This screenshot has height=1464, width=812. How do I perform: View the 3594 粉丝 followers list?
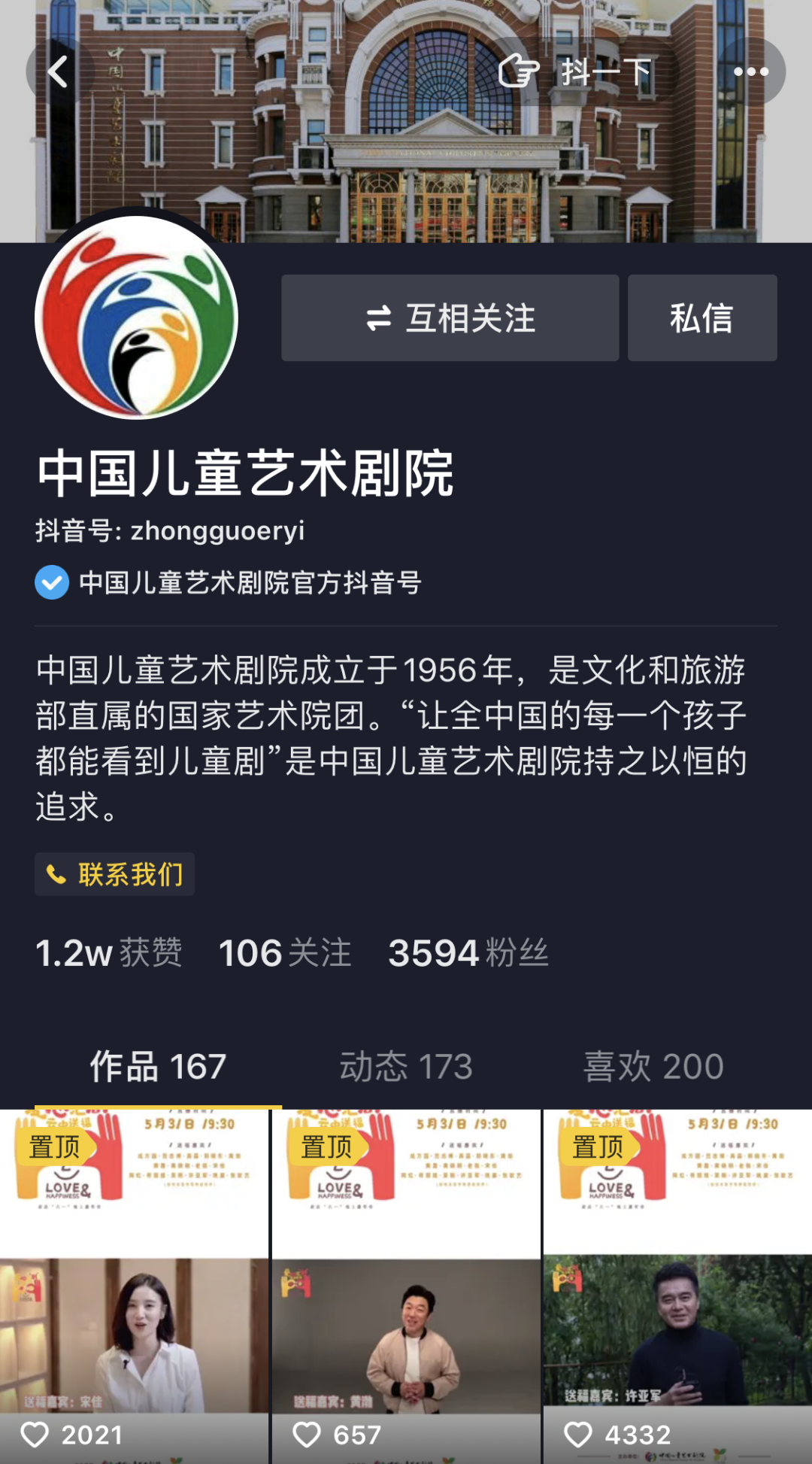coord(468,953)
